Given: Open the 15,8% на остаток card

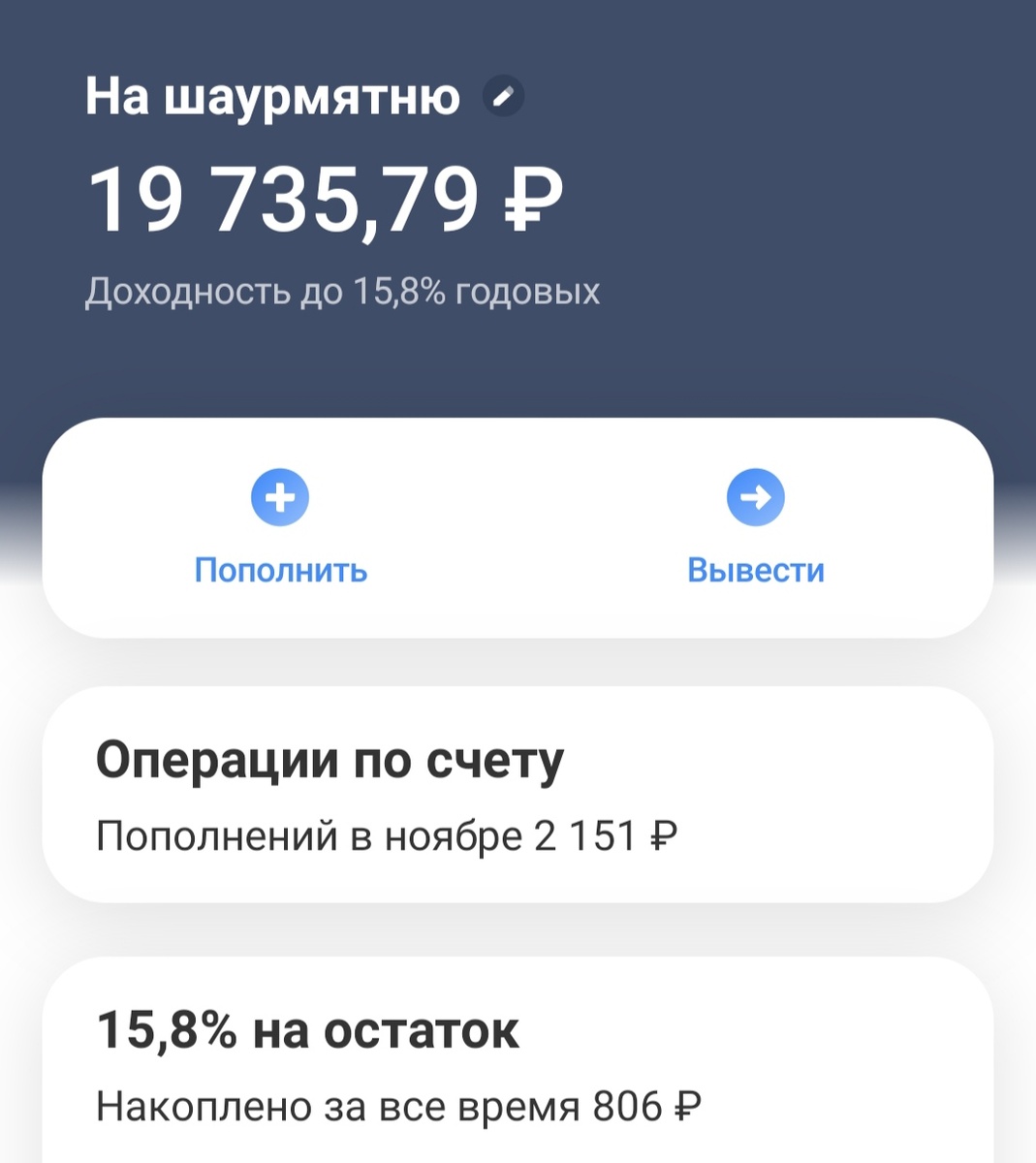Looking at the screenshot, I should pos(518,1066).
